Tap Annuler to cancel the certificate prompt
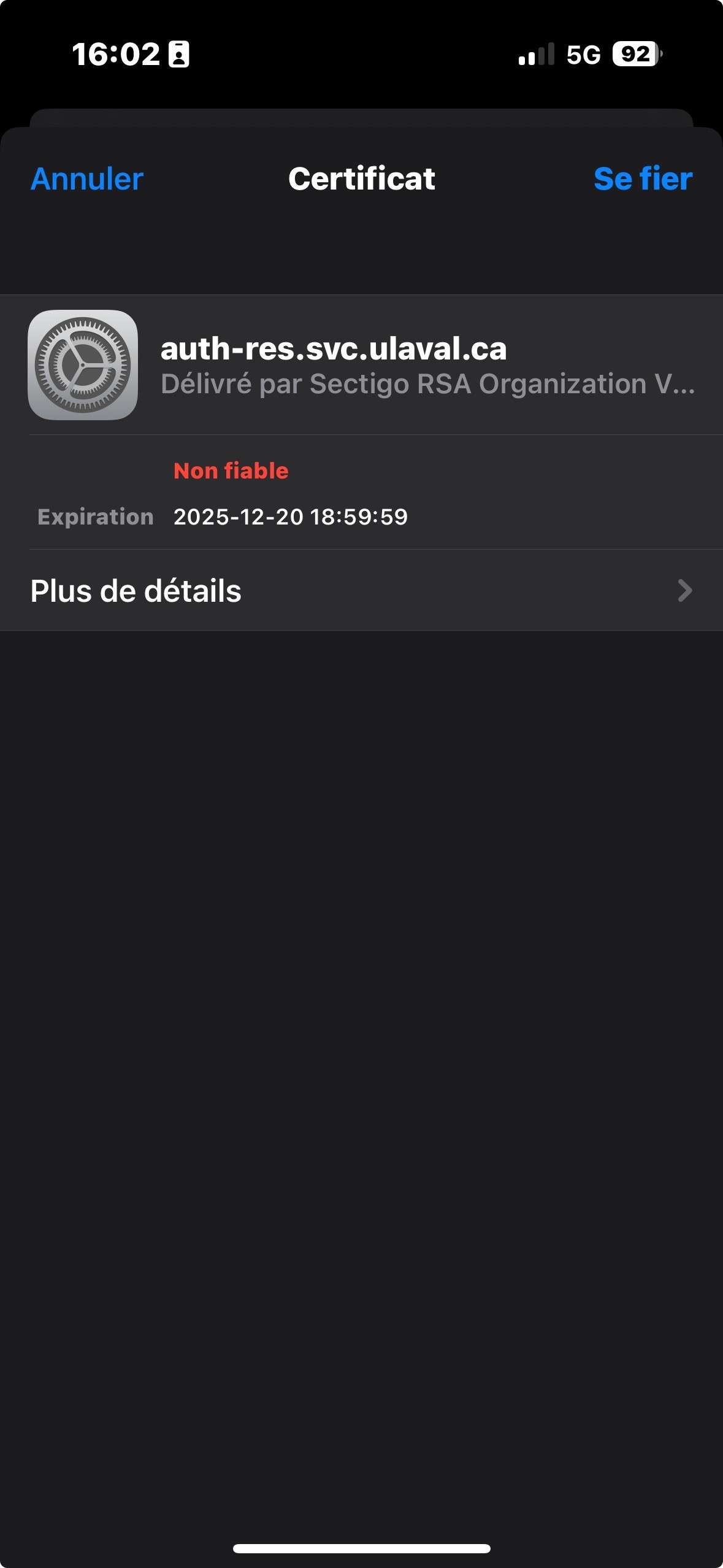 click(86, 179)
